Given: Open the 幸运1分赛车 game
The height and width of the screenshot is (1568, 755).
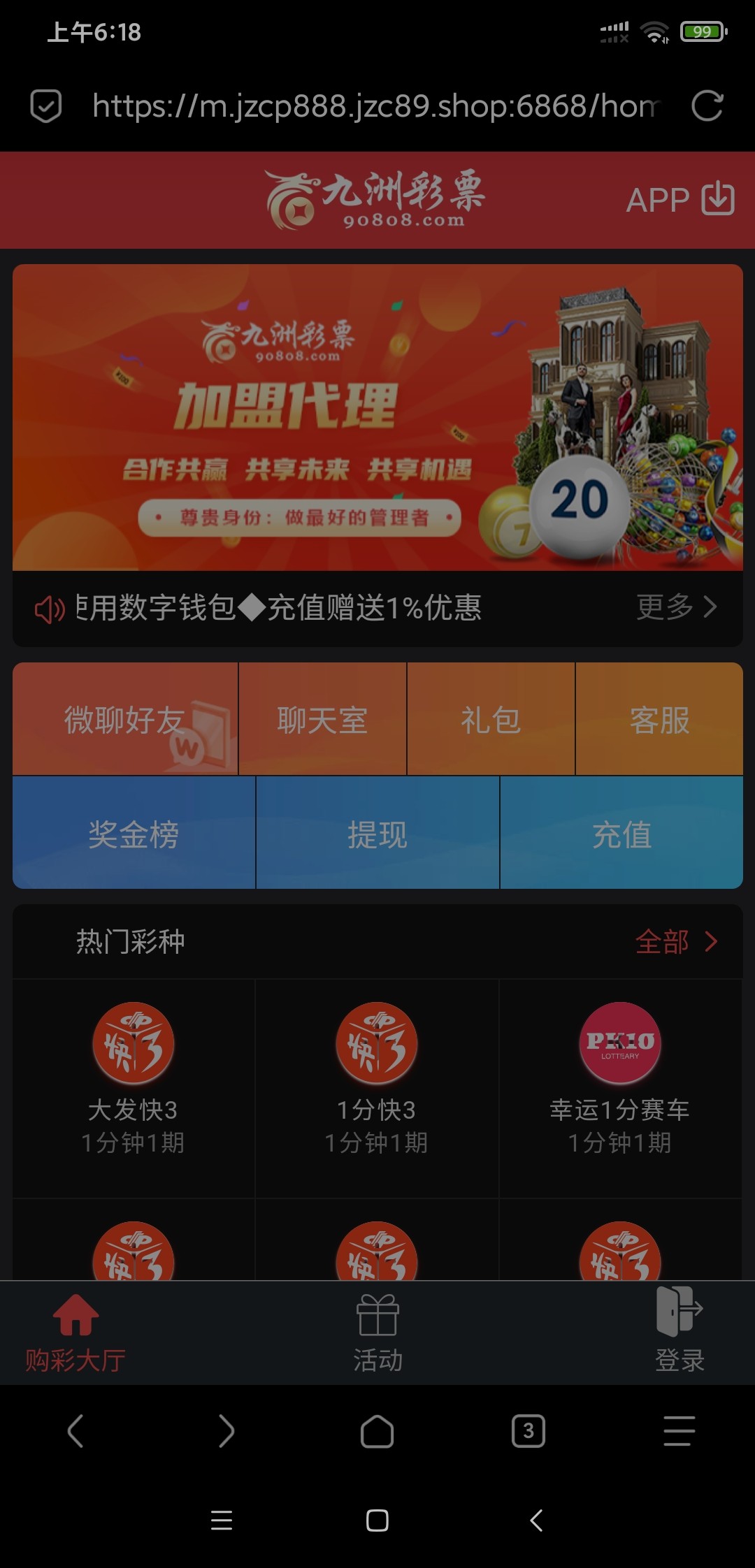Looking at the screenshot, I should coord(620,1077).
